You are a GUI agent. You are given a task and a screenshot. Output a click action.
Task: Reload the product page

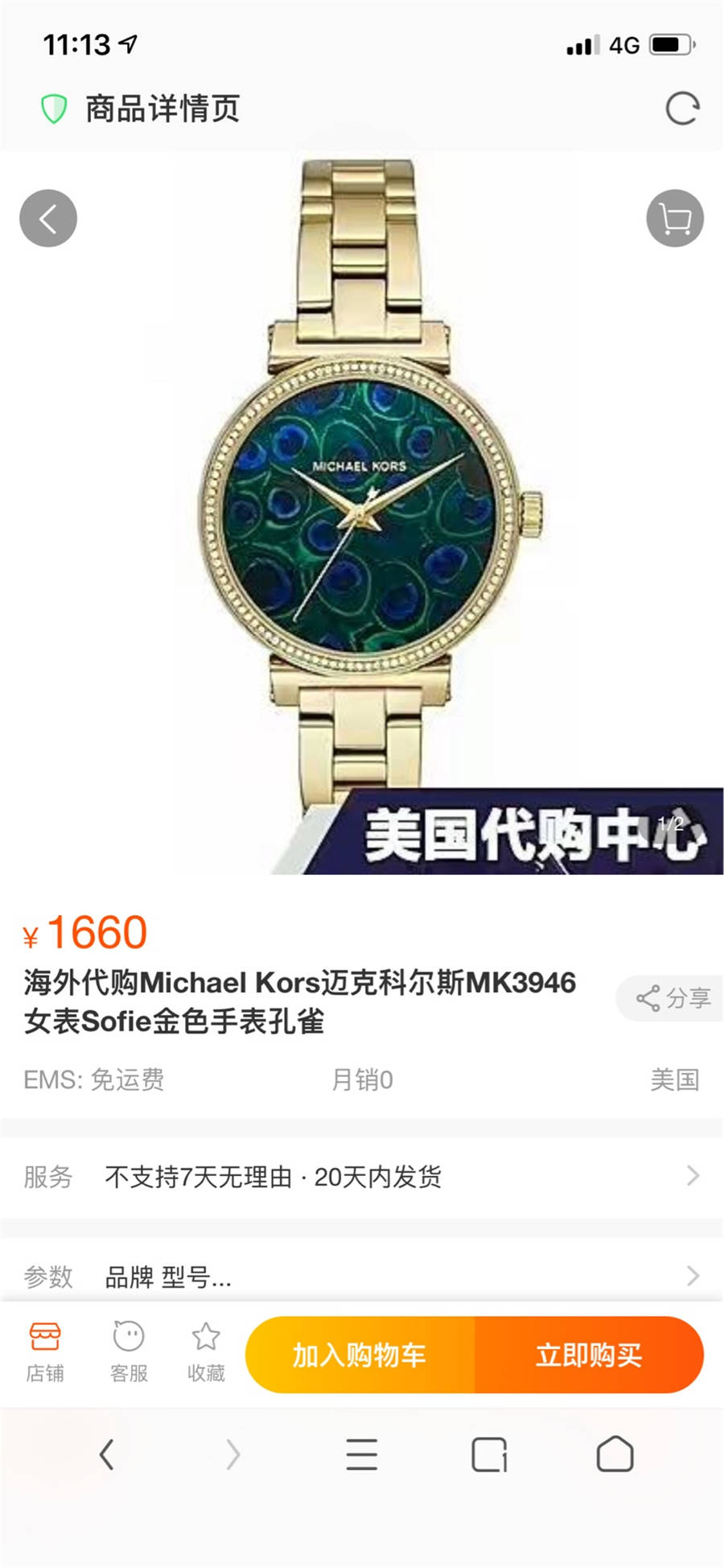682,109
